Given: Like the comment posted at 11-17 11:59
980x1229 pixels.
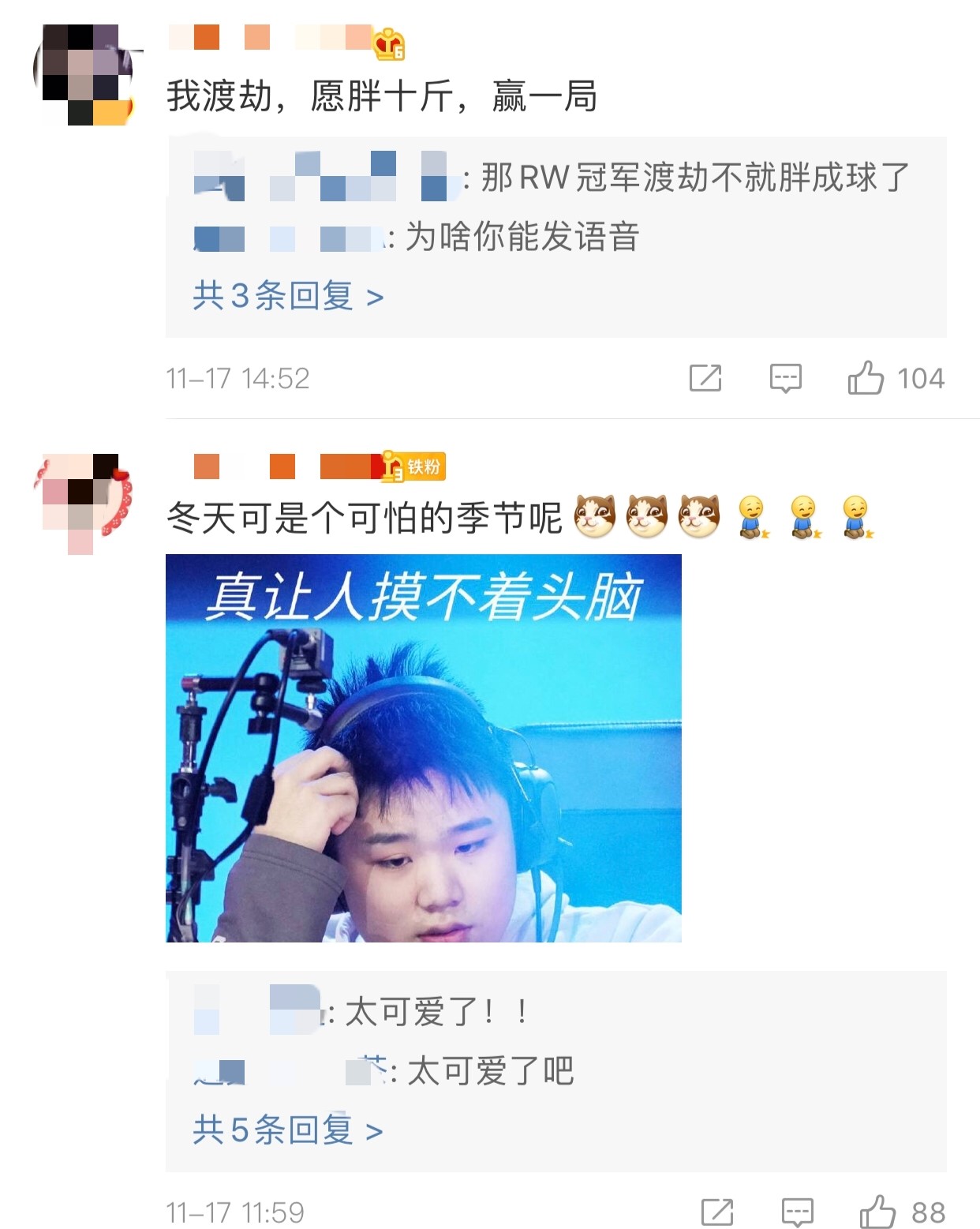Looking at the screenshot, I should [x=877, y=1212].
